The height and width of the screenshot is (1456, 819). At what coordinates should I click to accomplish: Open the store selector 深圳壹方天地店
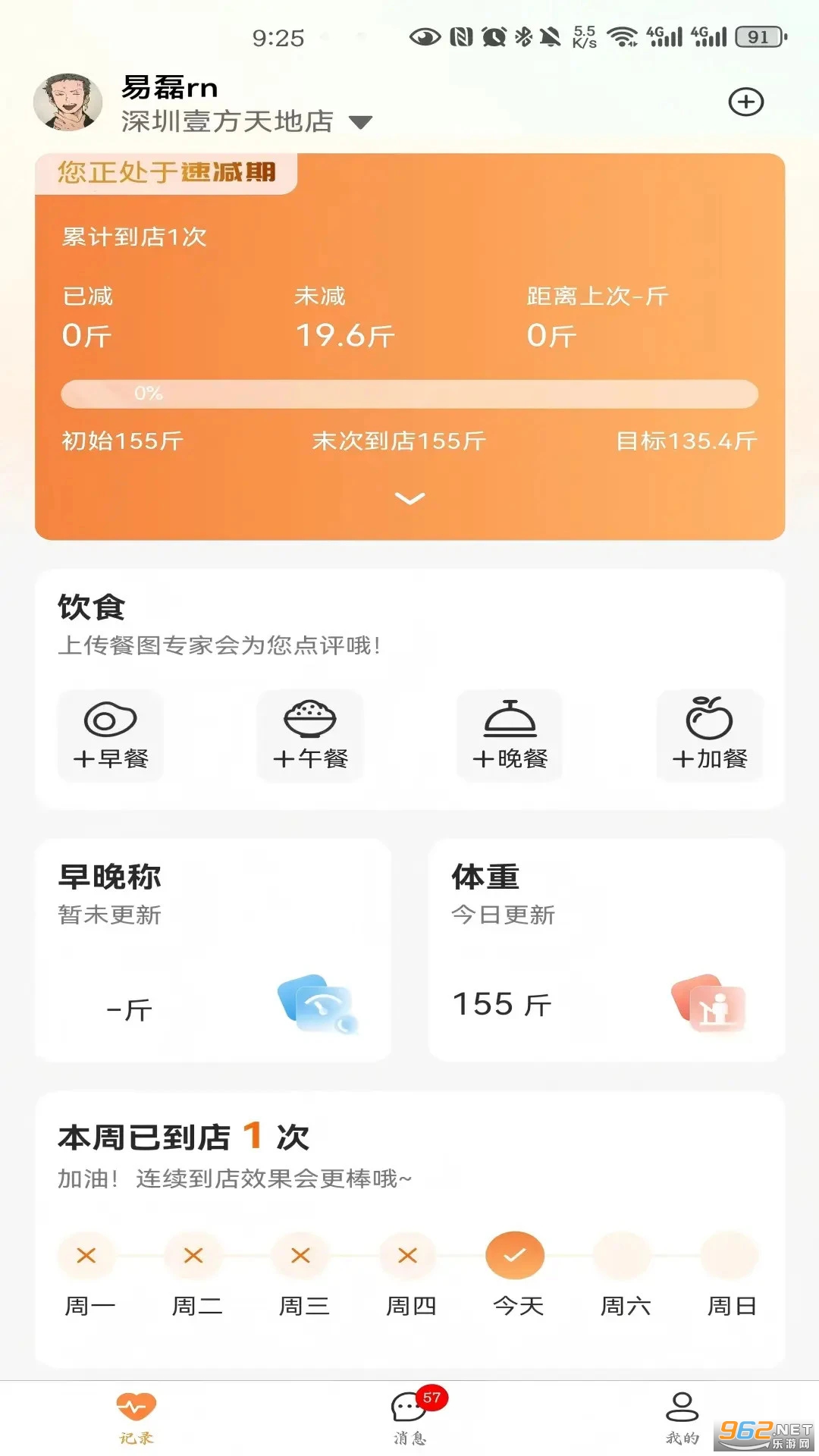click(x=227, y=121)
